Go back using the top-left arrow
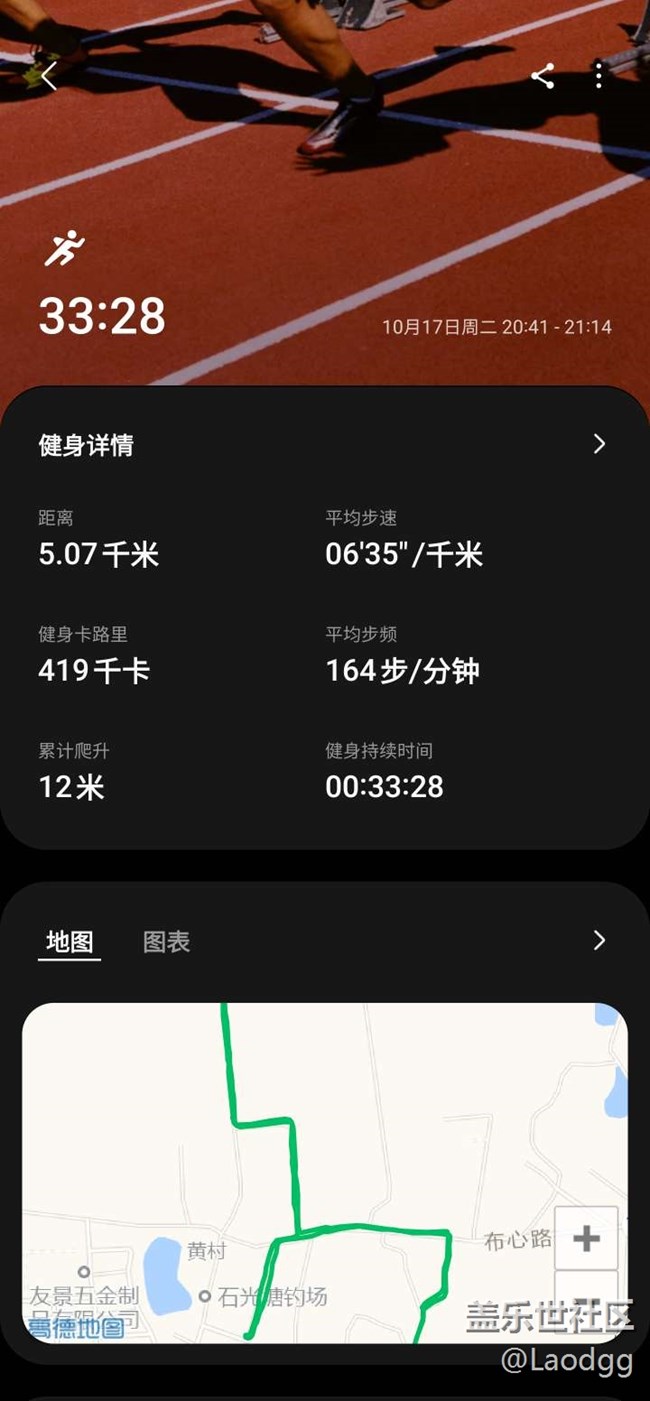650x1401 pixels. (x=49, y=76)
